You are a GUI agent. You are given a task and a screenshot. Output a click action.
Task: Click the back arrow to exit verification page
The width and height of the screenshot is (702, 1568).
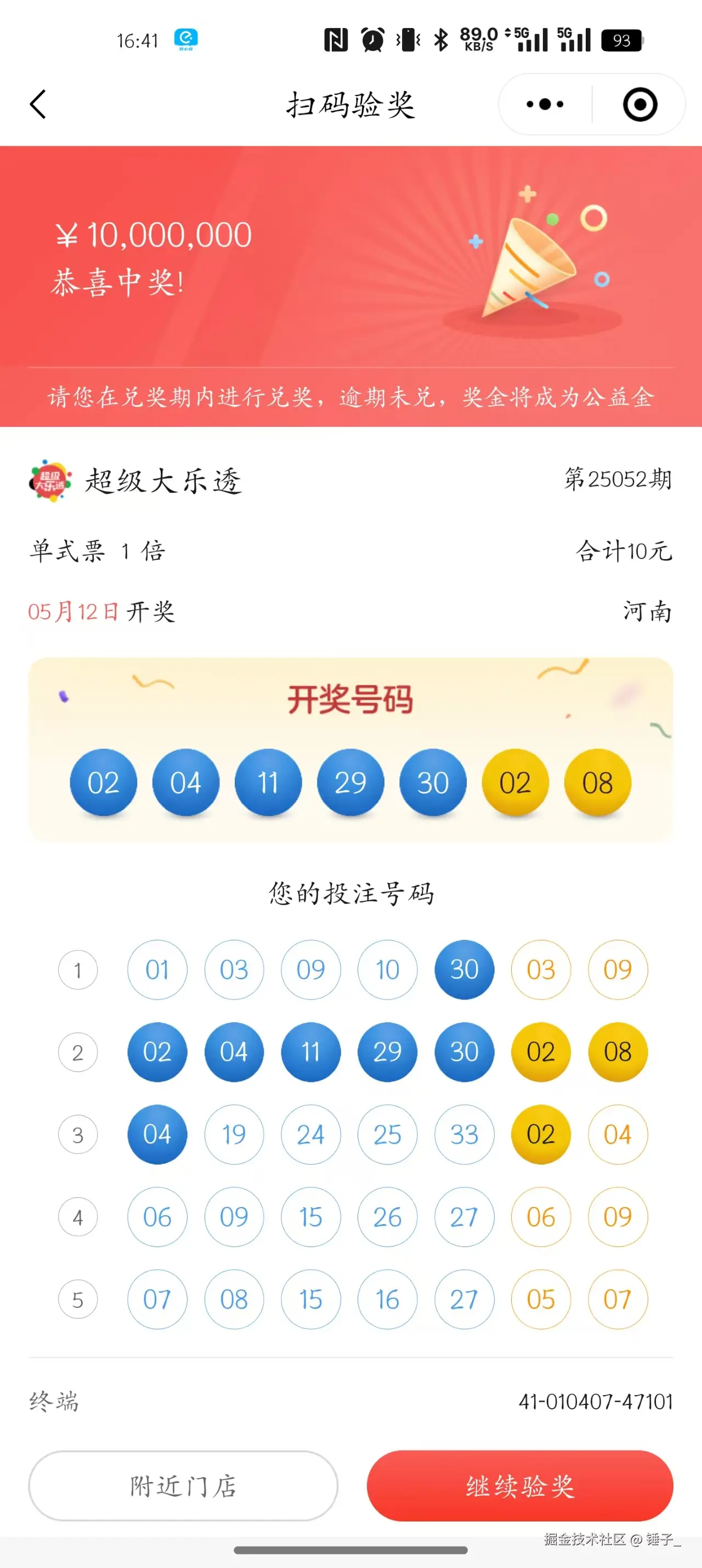point(38,104)
